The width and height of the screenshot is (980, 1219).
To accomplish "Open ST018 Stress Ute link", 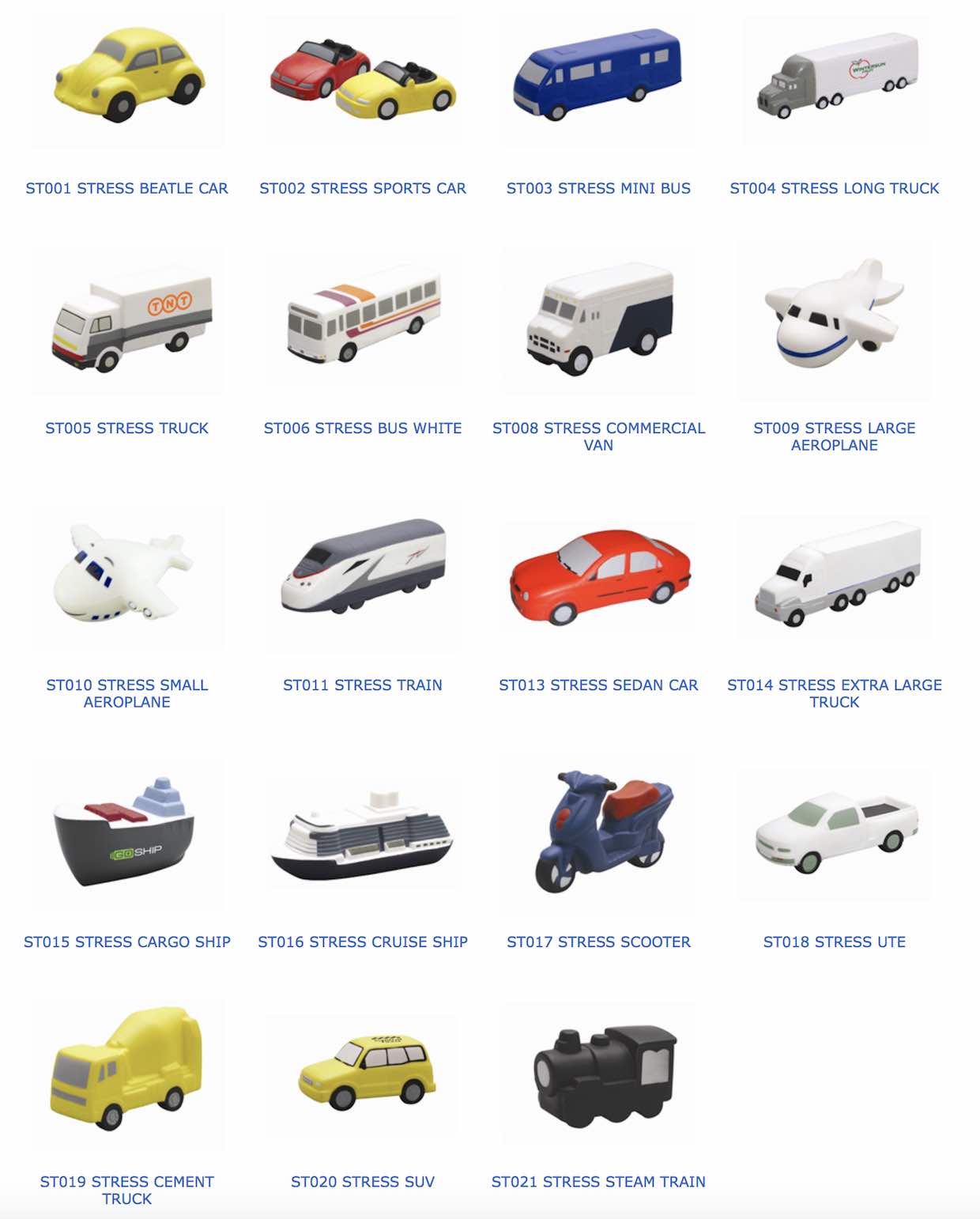I will 835,942.
